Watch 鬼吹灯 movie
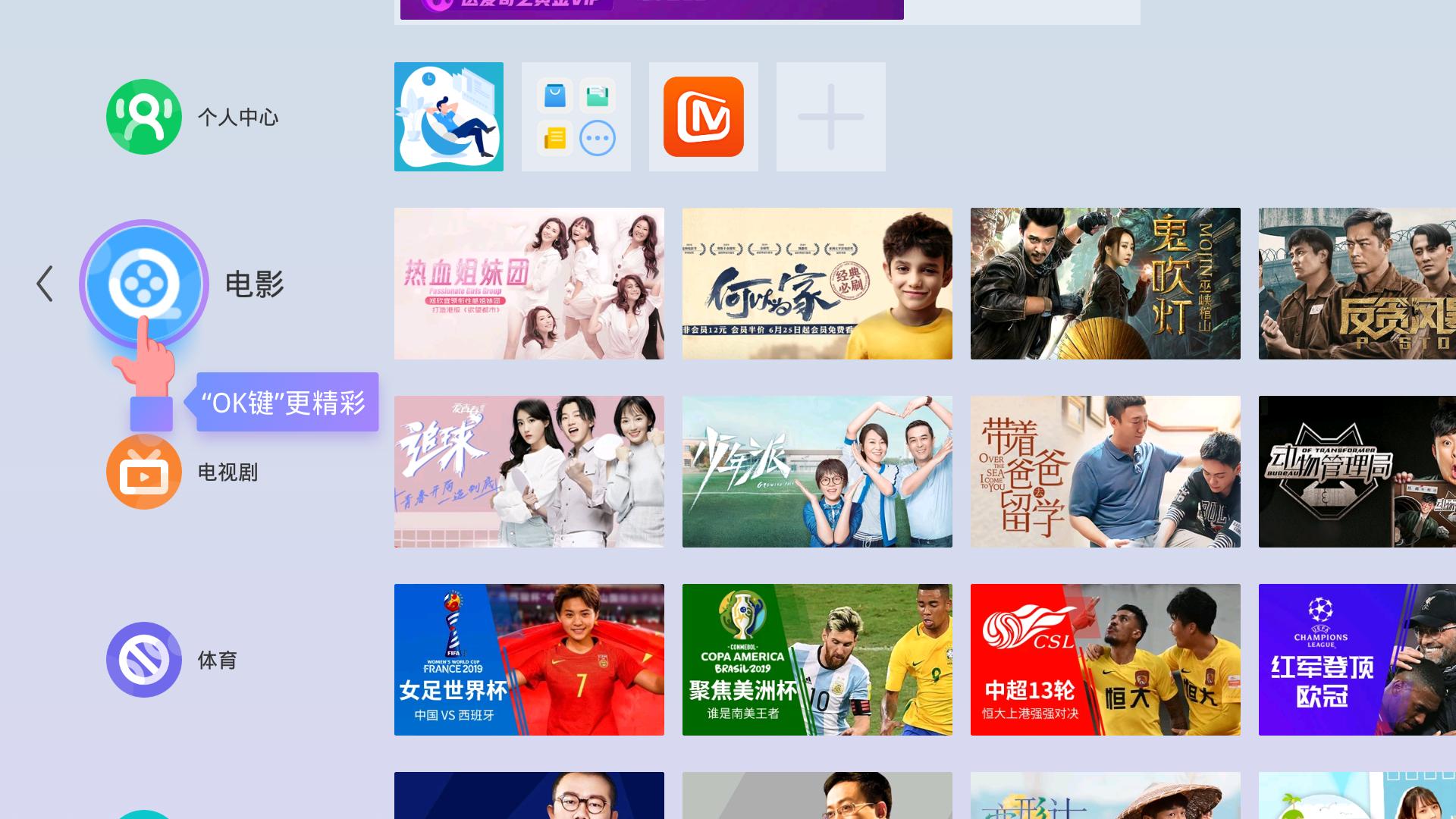 (1105, 284)
